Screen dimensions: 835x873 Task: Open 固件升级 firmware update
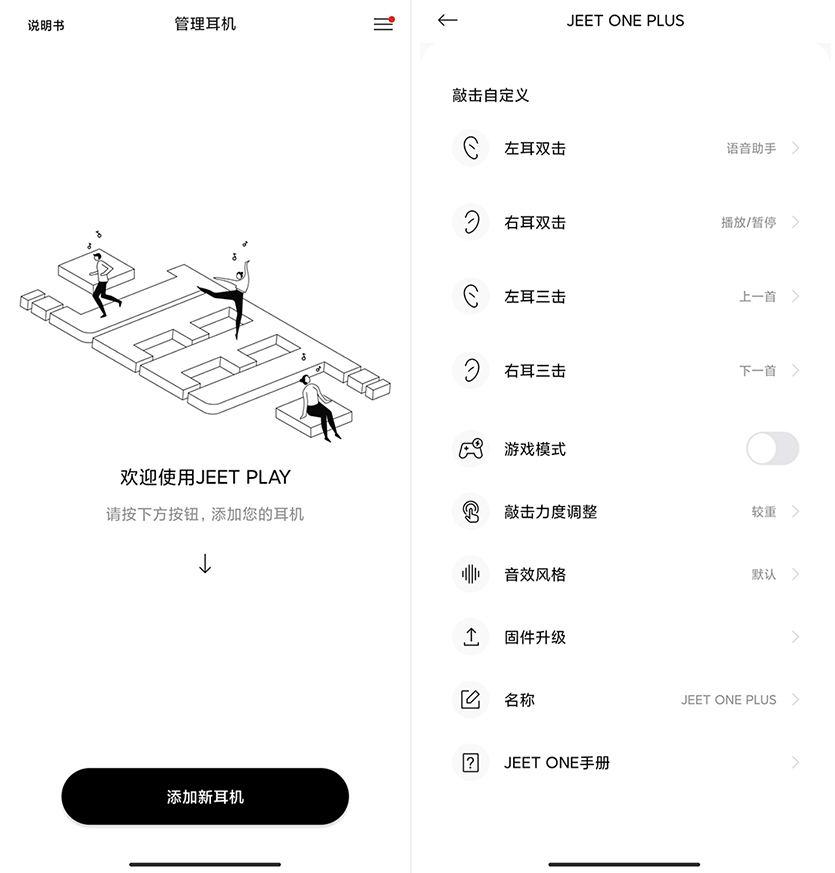[625, 637]
